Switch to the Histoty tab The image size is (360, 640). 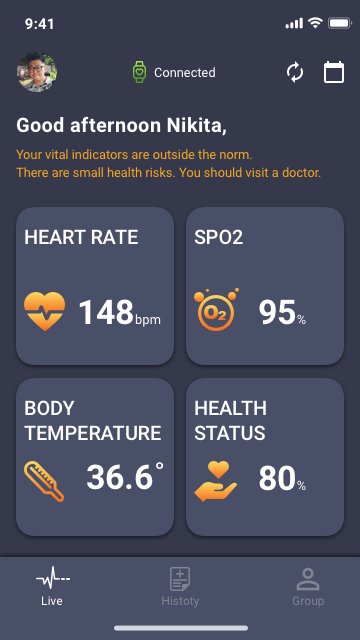pos(180,587)
